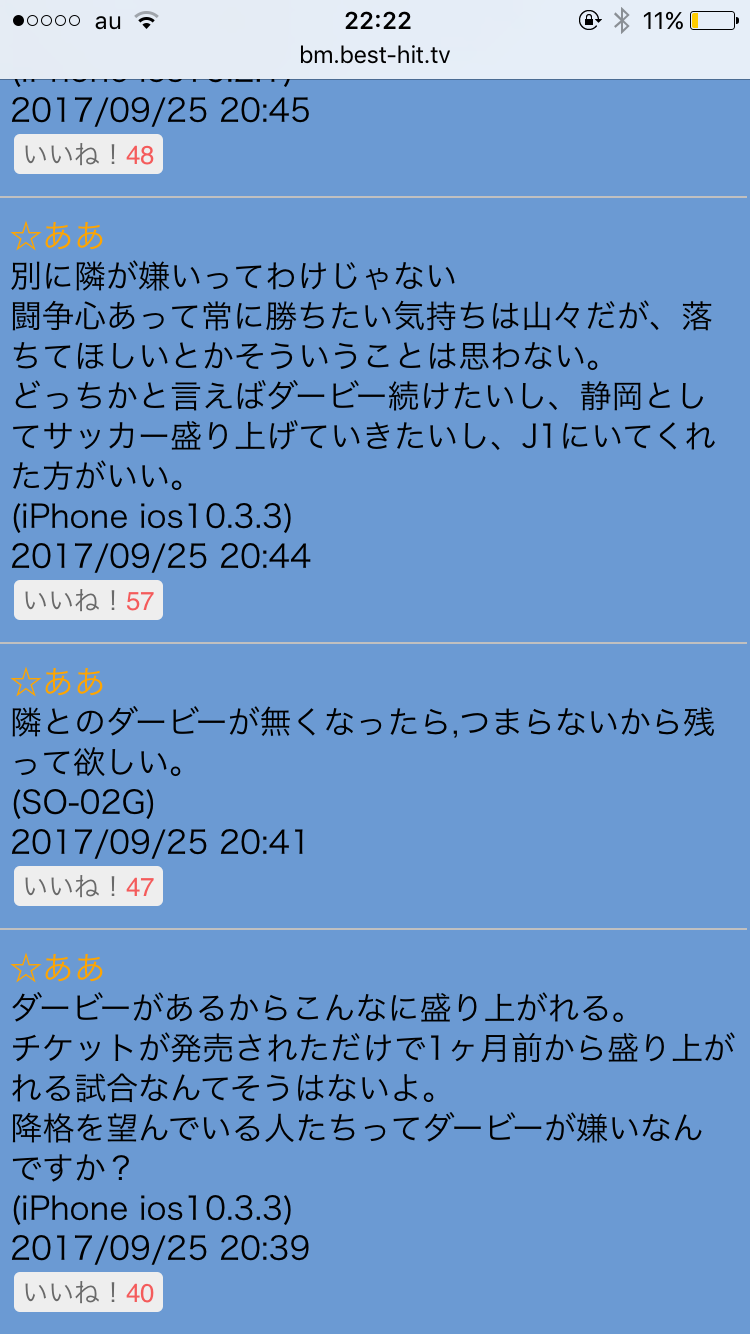This screenshot has height=1334, width=750.
Task: Tap the いいね！ button showing 48
Action: point(88,155)
